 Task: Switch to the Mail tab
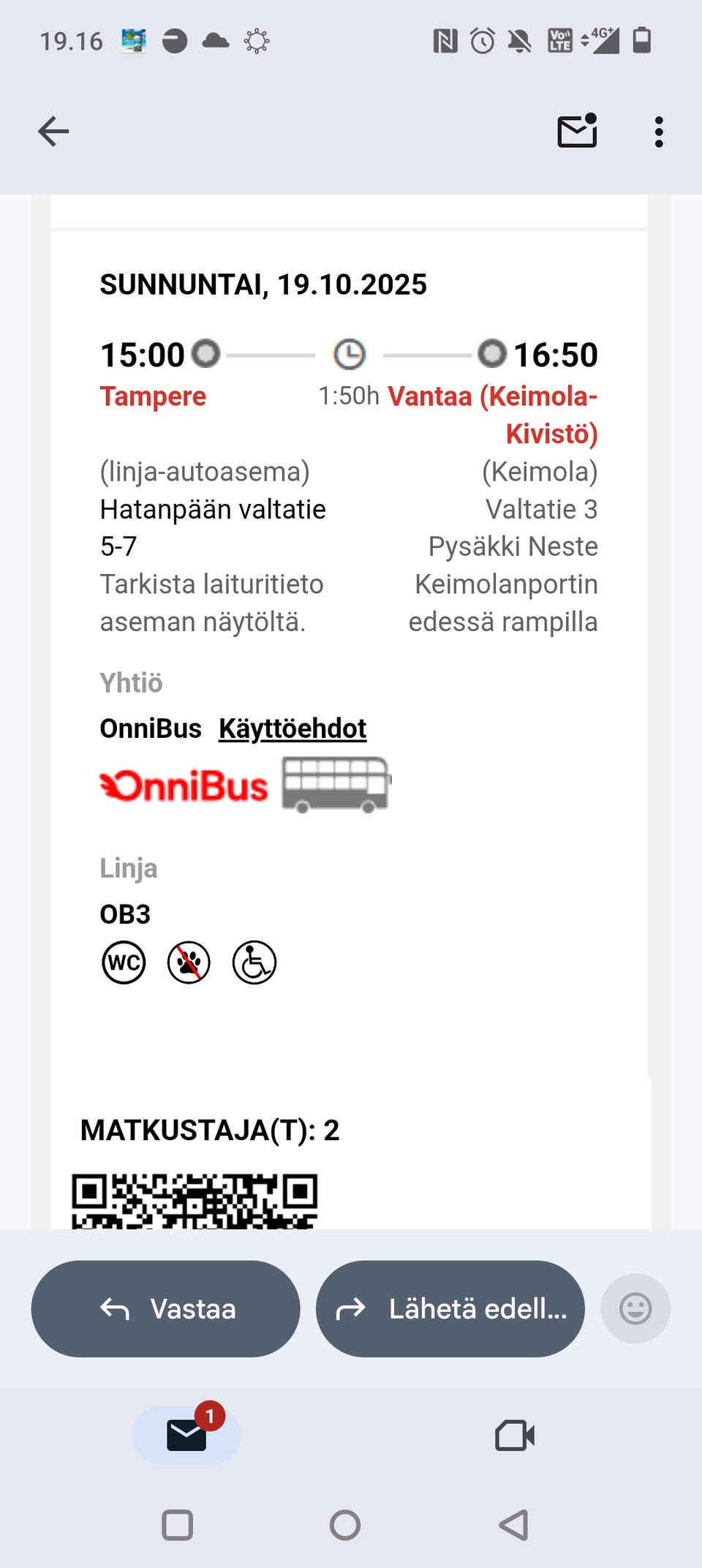point(186,1435)
